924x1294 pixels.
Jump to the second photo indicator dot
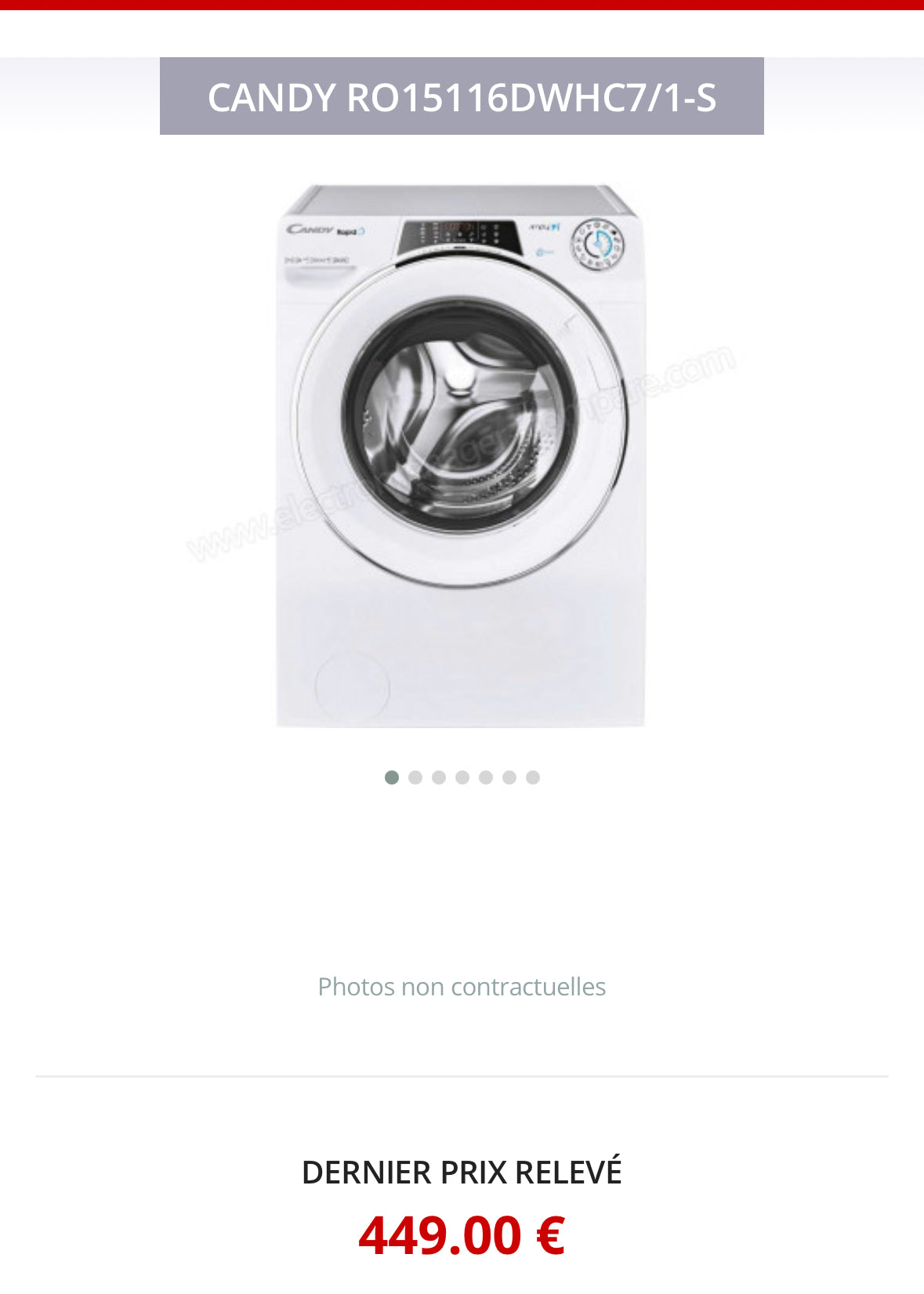pyautogui.click(x=415, y=777)
